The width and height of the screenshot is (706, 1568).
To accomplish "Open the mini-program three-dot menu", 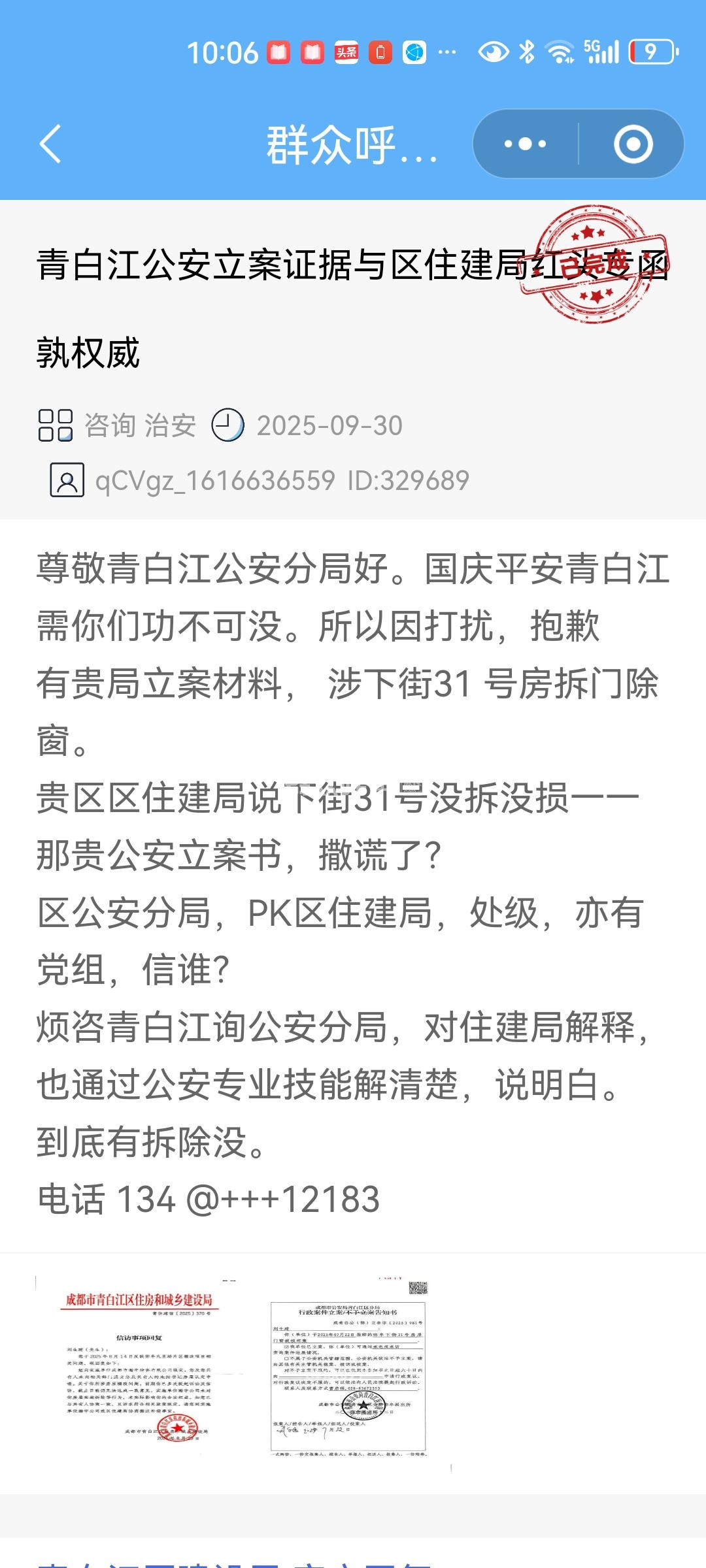I will click(526, 144).
